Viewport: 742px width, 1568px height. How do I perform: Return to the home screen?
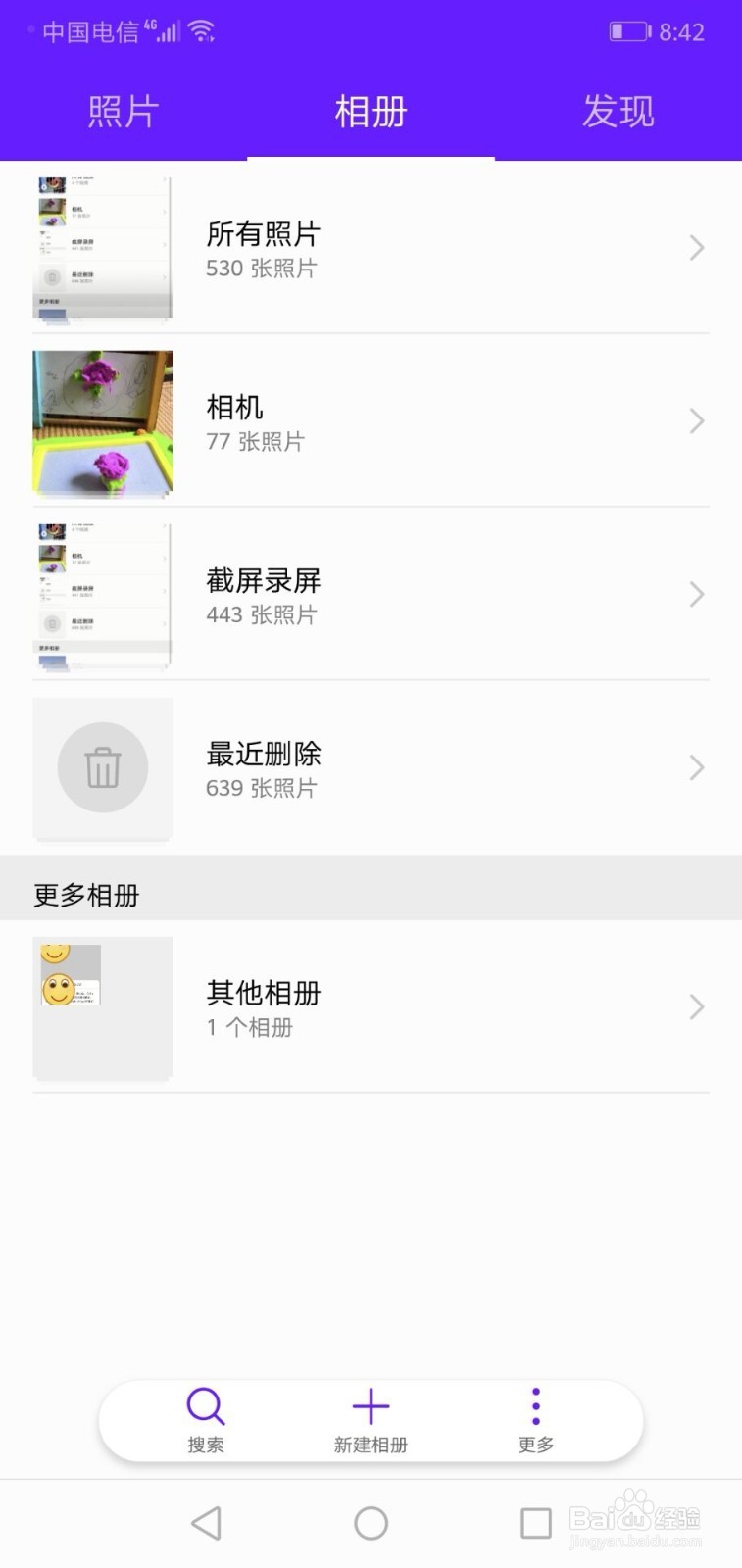point(371,1523)
